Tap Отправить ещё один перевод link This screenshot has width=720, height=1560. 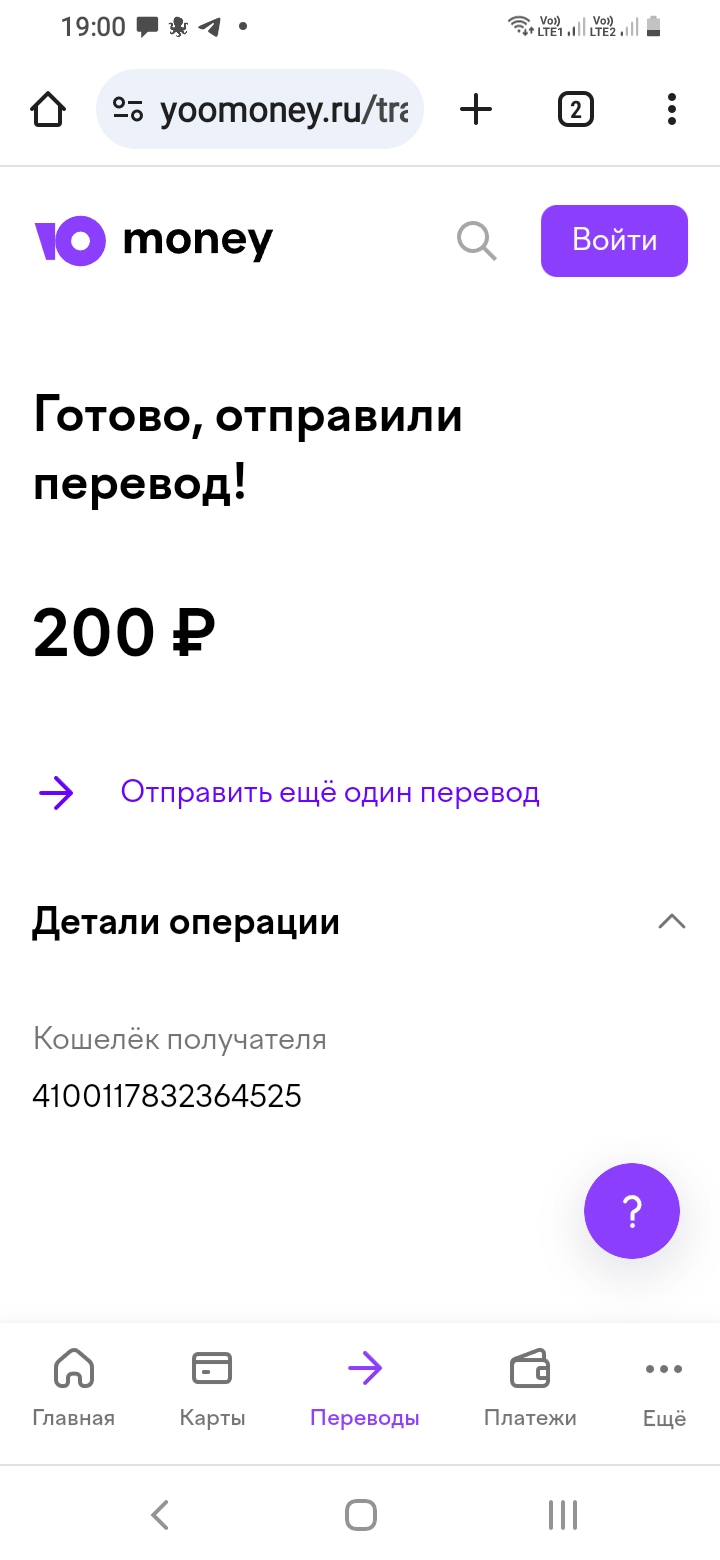point(330,793)
